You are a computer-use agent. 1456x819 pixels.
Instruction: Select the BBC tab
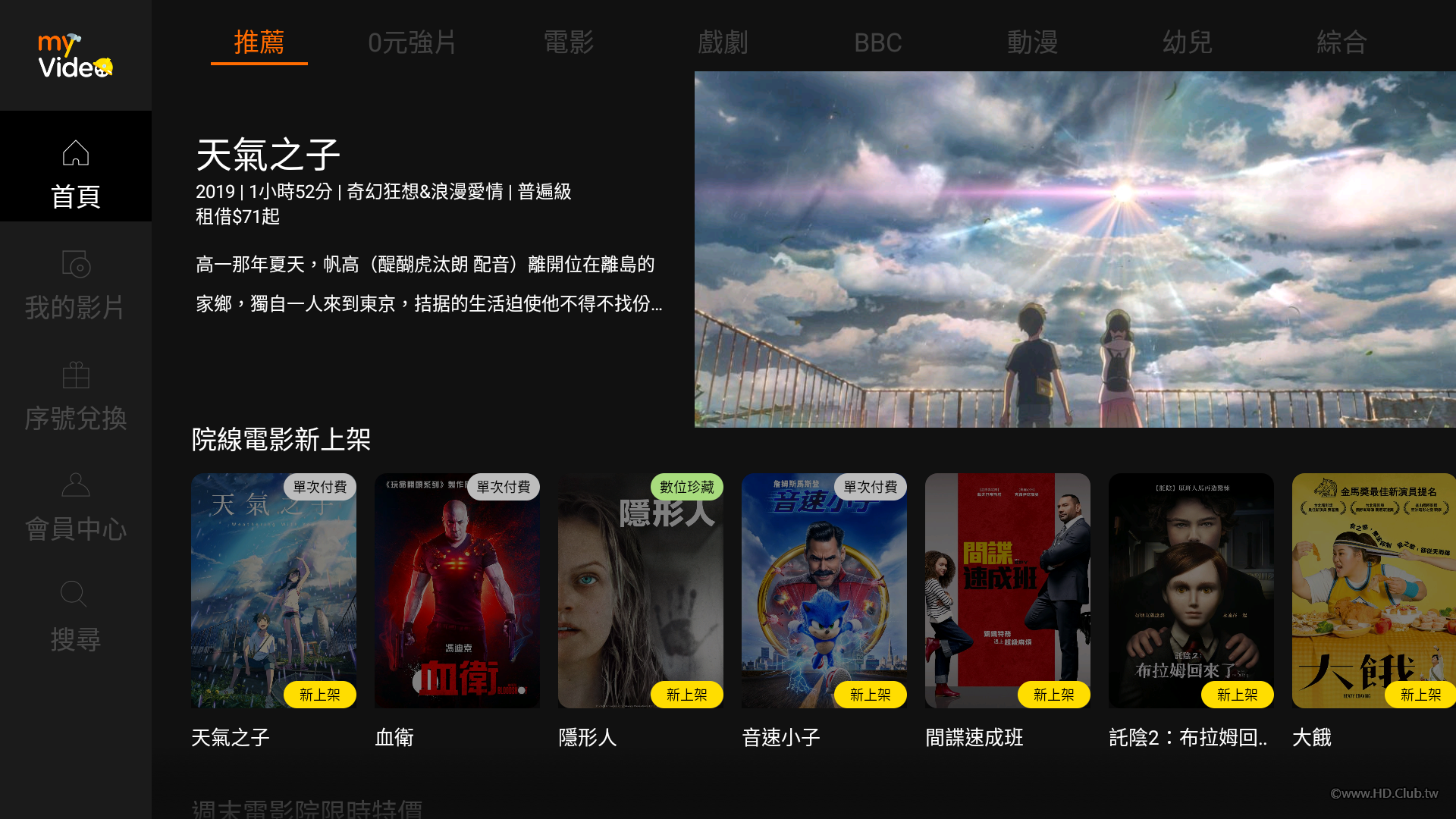click(877, 42)
